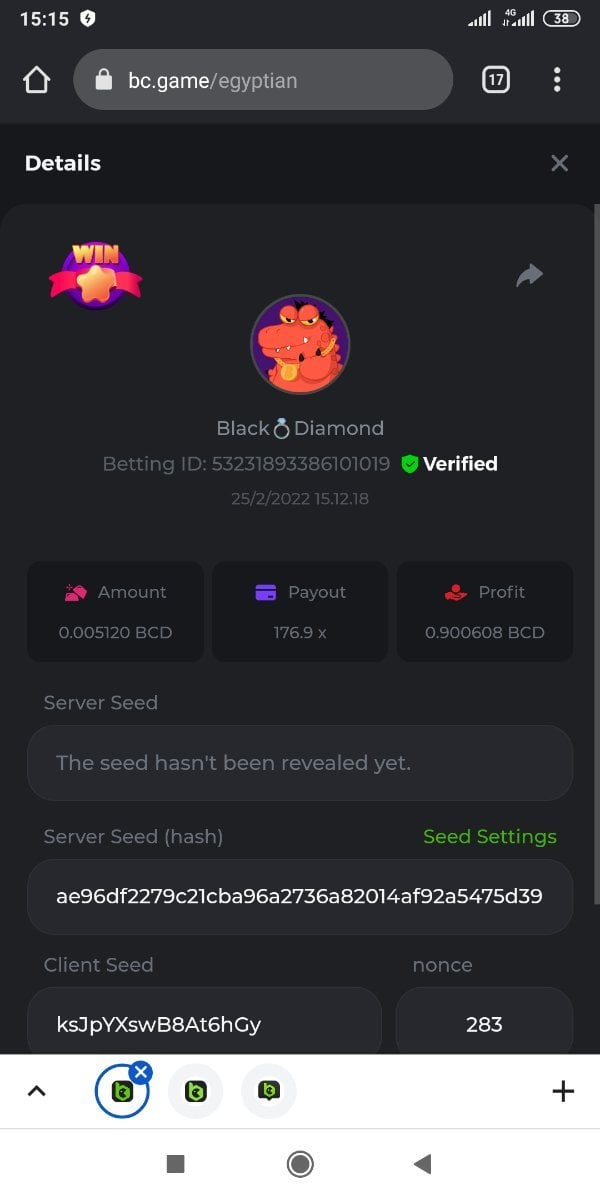Select the Client Seed field
The image size is (600, 1200).
(204, 1024)
